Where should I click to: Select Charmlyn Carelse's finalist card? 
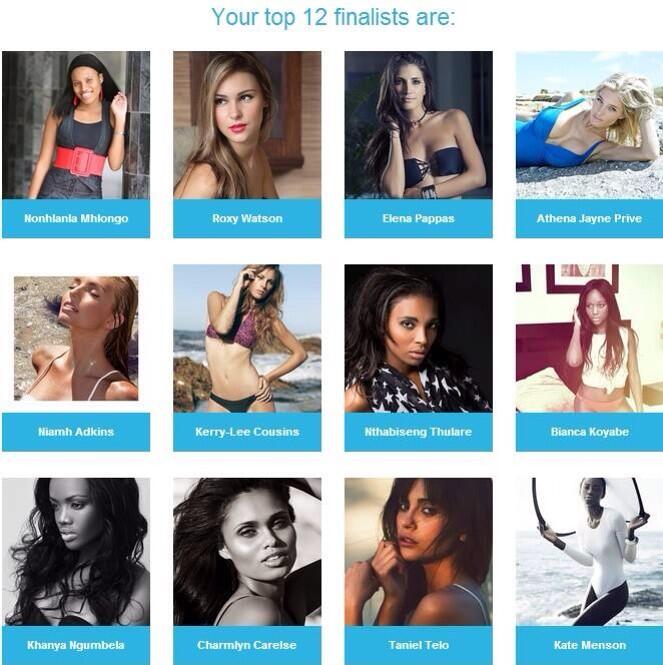point(247,570)
